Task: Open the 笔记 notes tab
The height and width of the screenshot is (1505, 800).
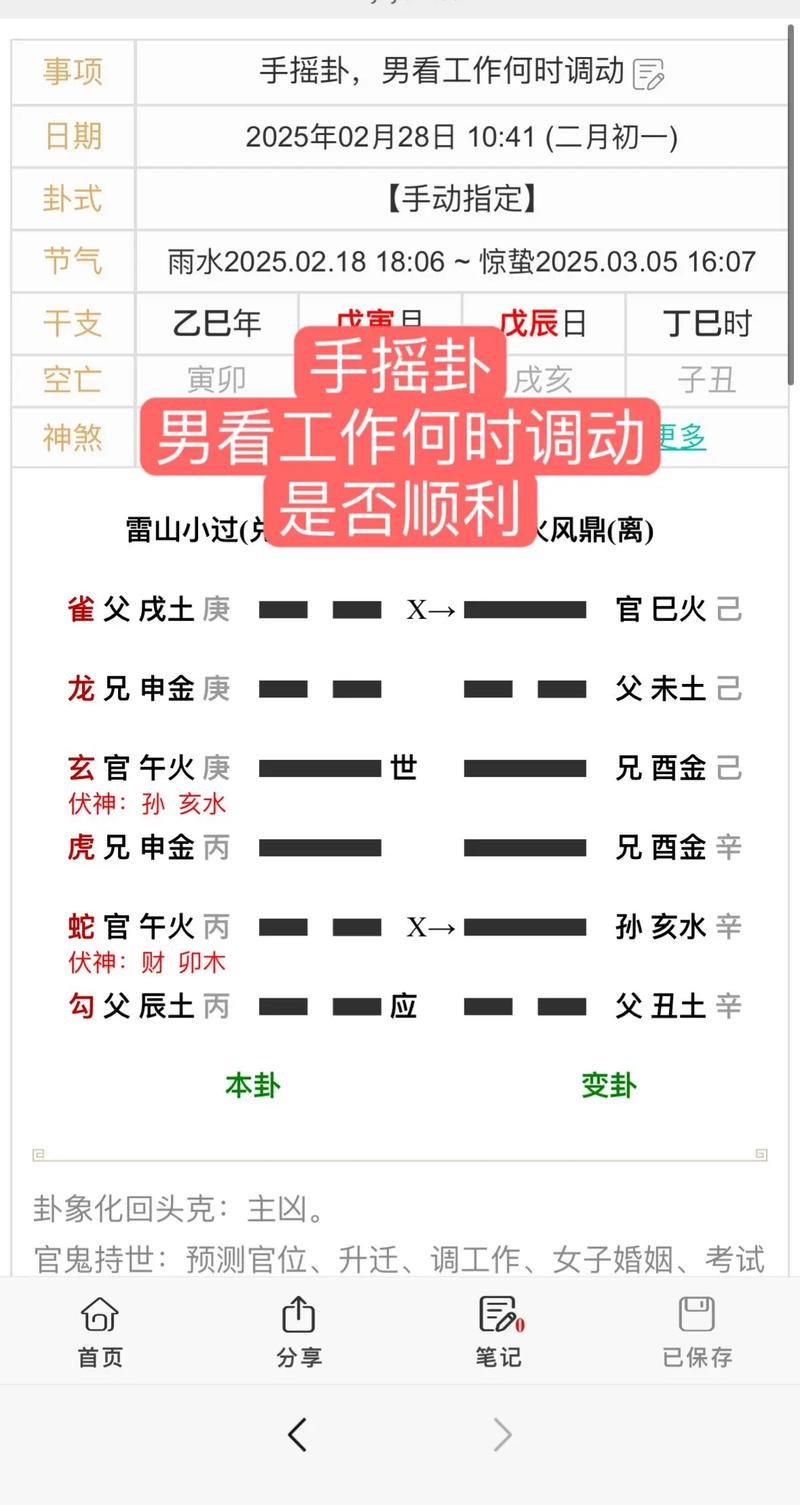Action: [499, 1332]
